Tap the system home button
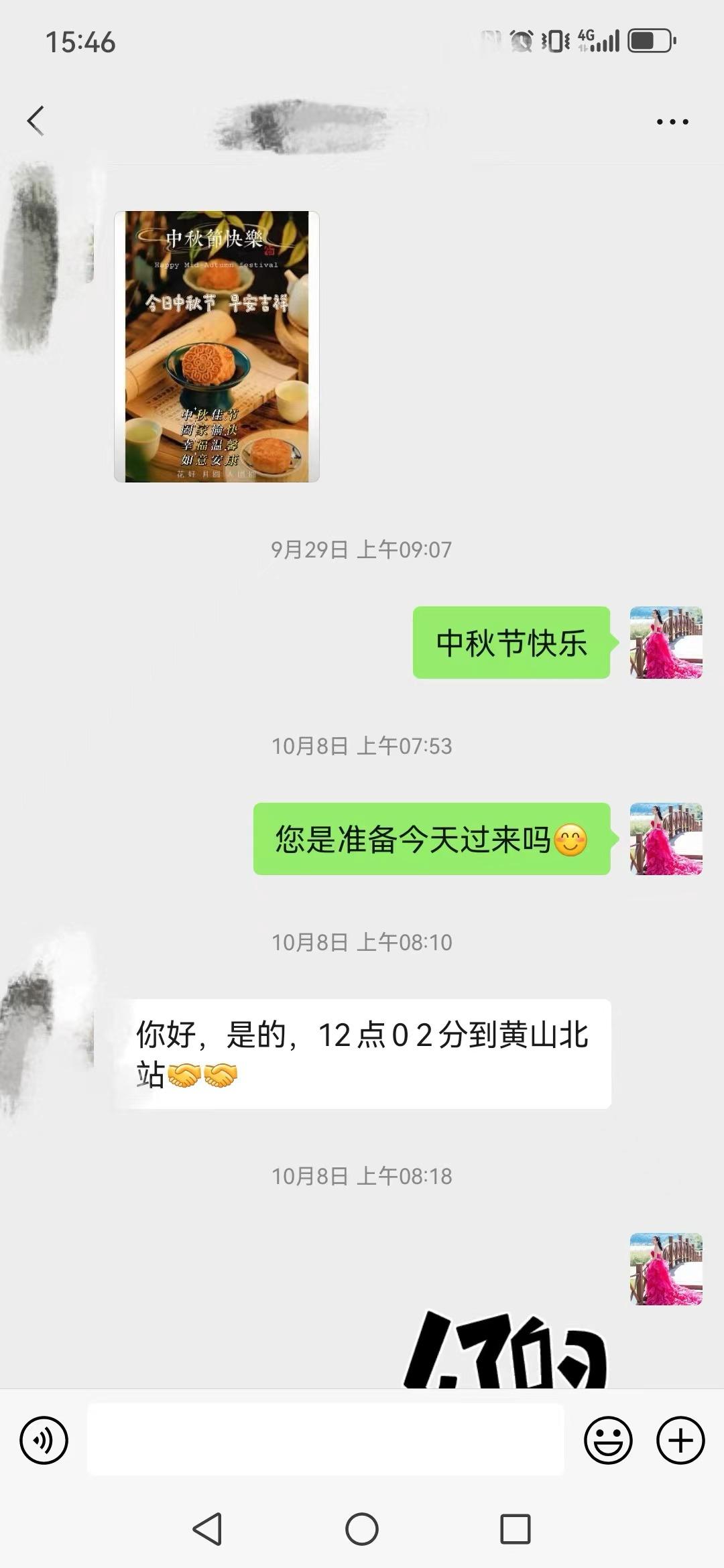The width and height of the screenshot is (724, 1568). pyautogui.click(x=362, y=1530)
